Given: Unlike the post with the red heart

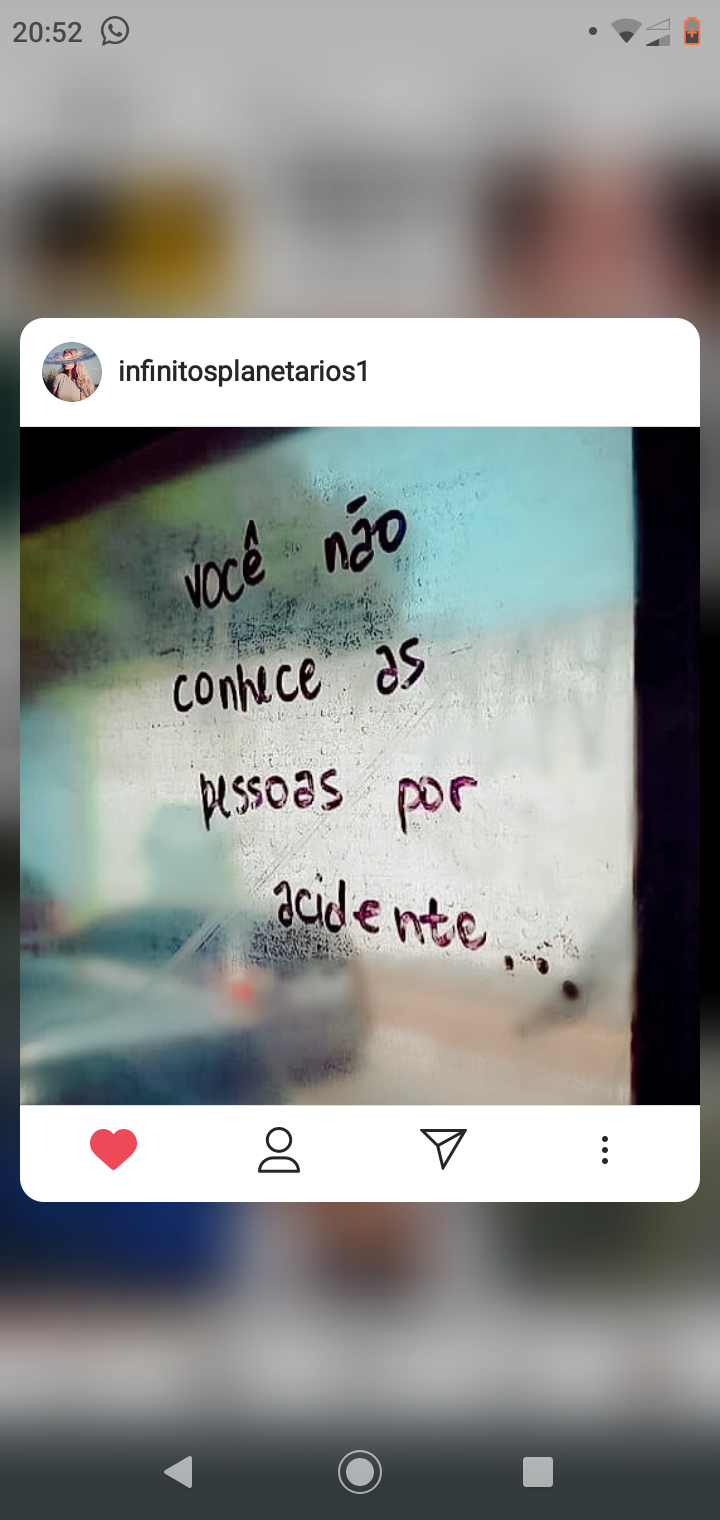Looking at the screenshot, I should tap(113, 1149).
